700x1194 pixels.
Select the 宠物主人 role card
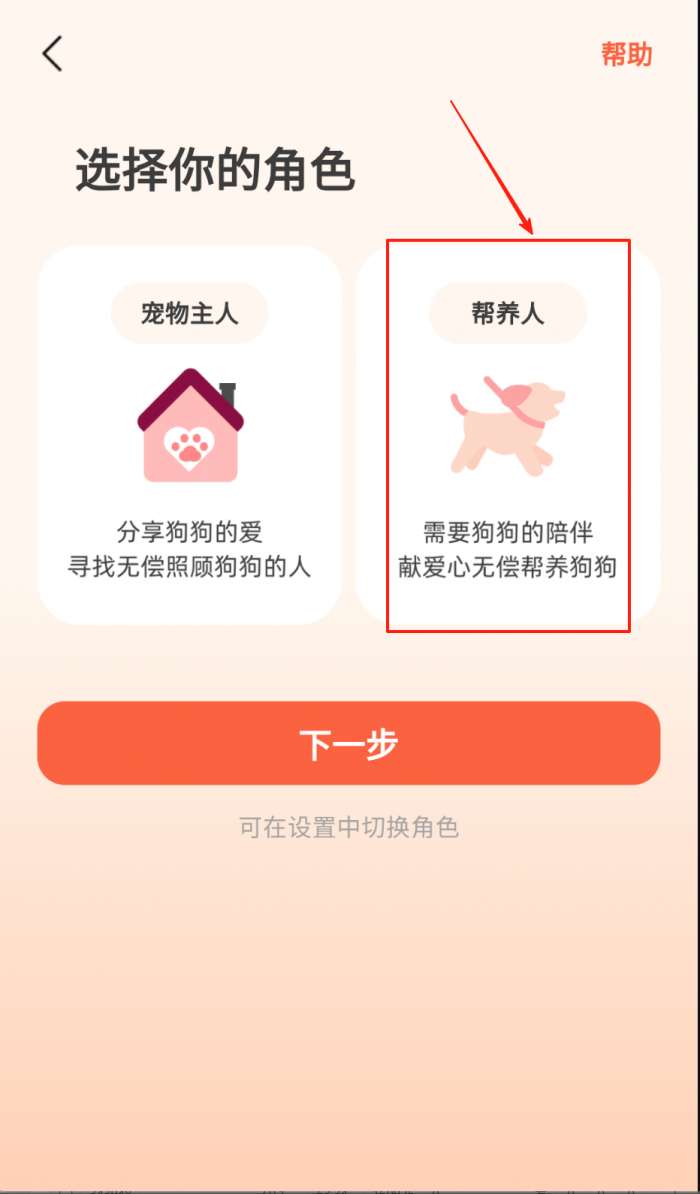click(189, 435)
